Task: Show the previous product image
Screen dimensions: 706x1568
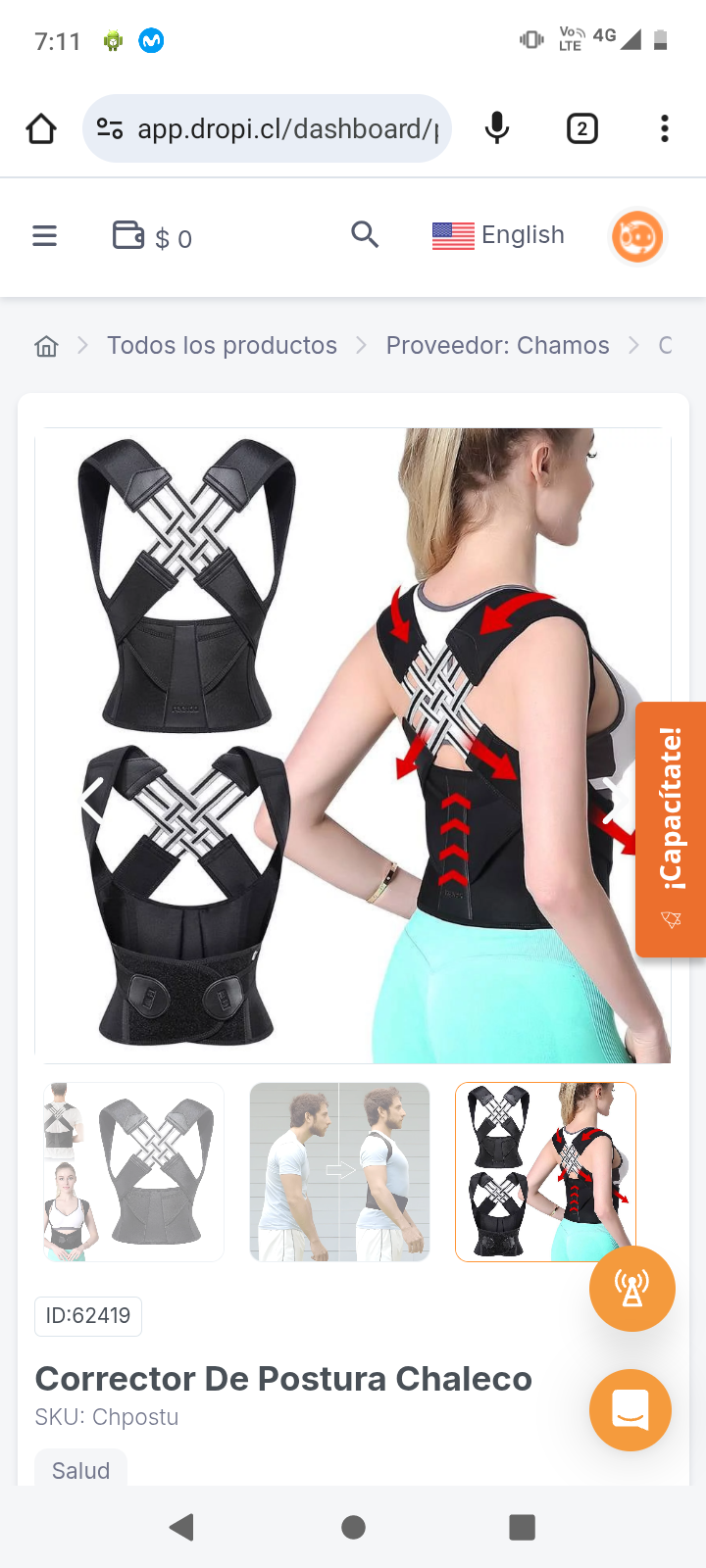Action: tap(91, 801)
